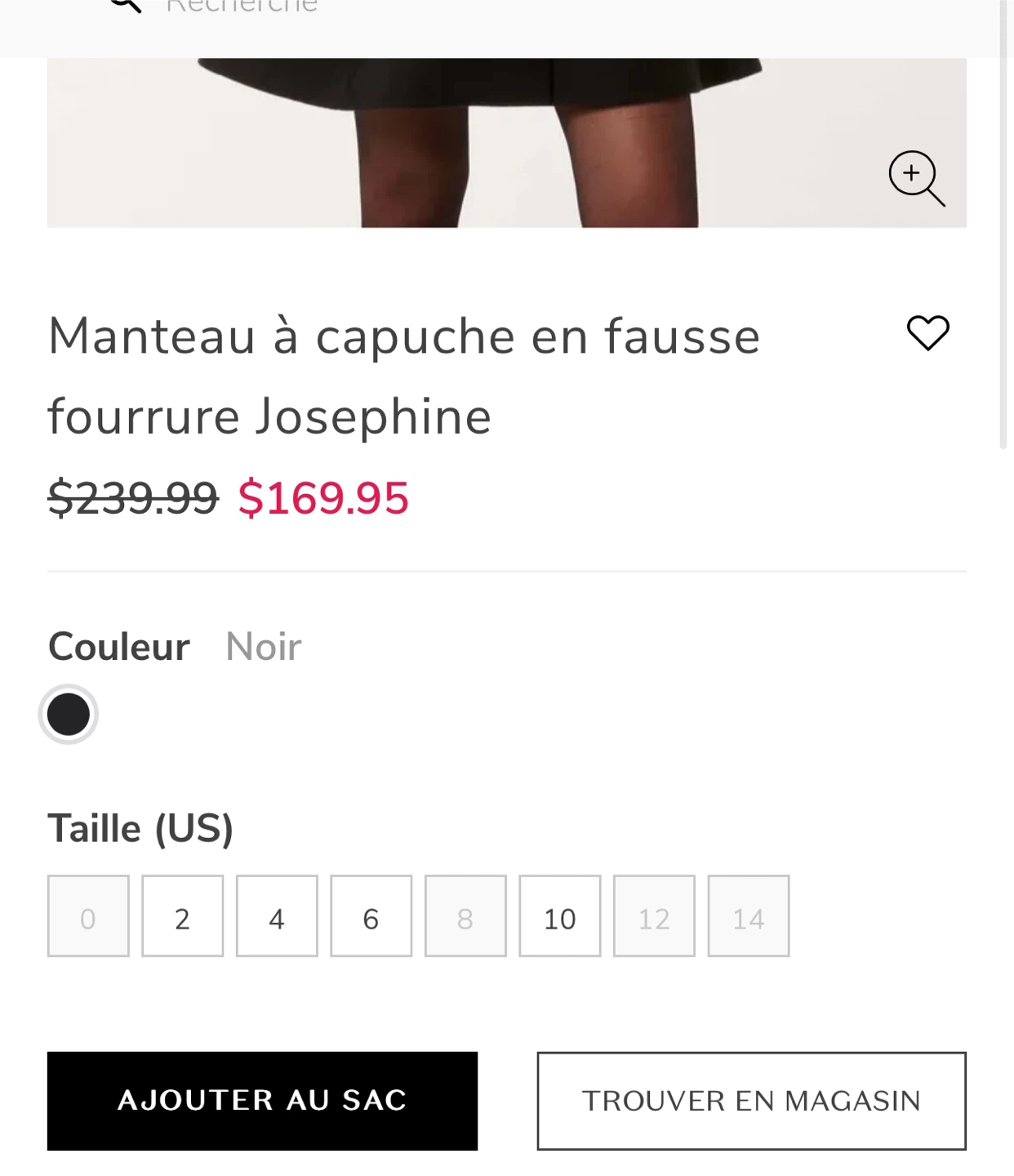The image size is (1014, 1176).
Task: Zoom in on the product photo
Action: (916, 178)
